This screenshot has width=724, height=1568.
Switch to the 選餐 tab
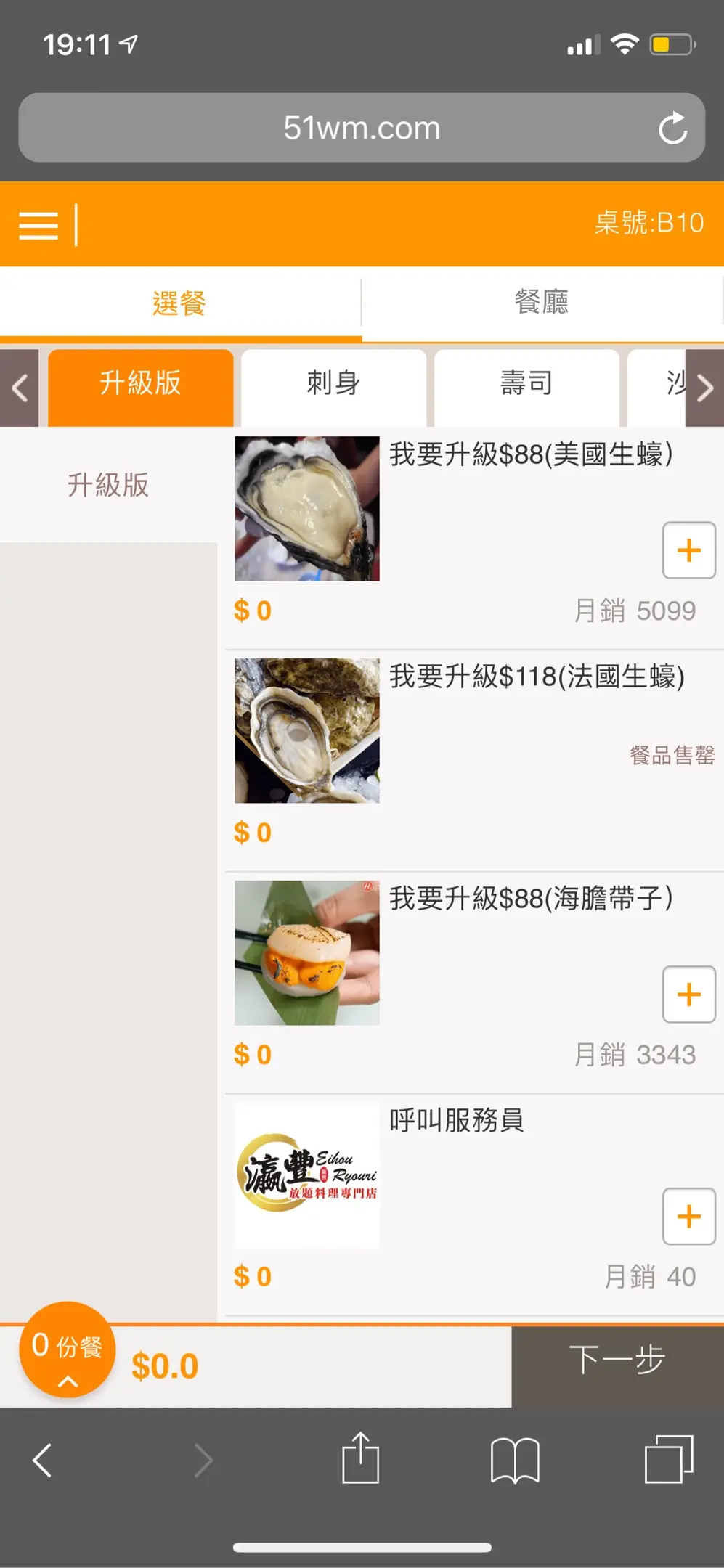(x=179, y=303)
